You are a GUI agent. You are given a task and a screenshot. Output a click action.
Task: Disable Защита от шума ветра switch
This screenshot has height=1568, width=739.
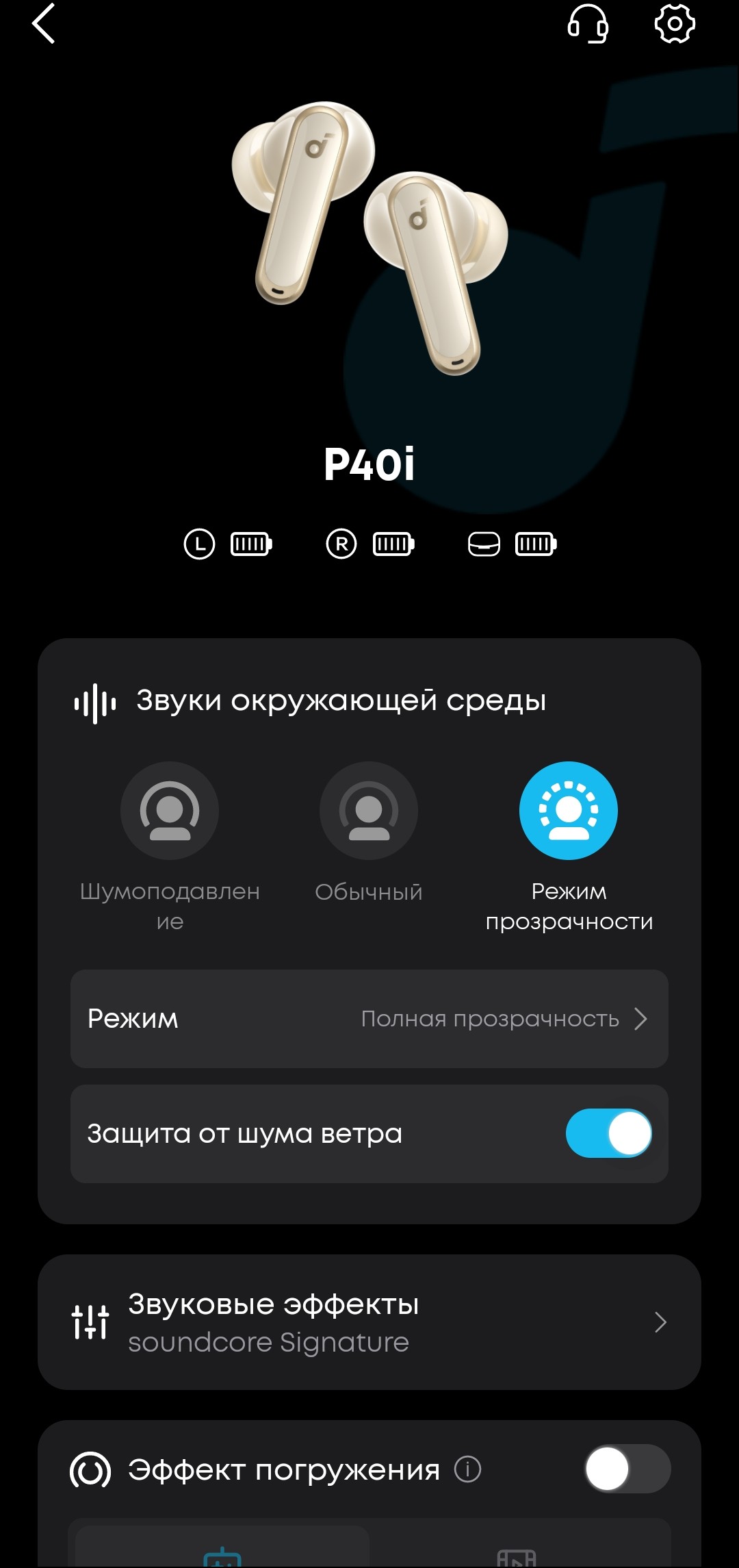click(608, 1133)
